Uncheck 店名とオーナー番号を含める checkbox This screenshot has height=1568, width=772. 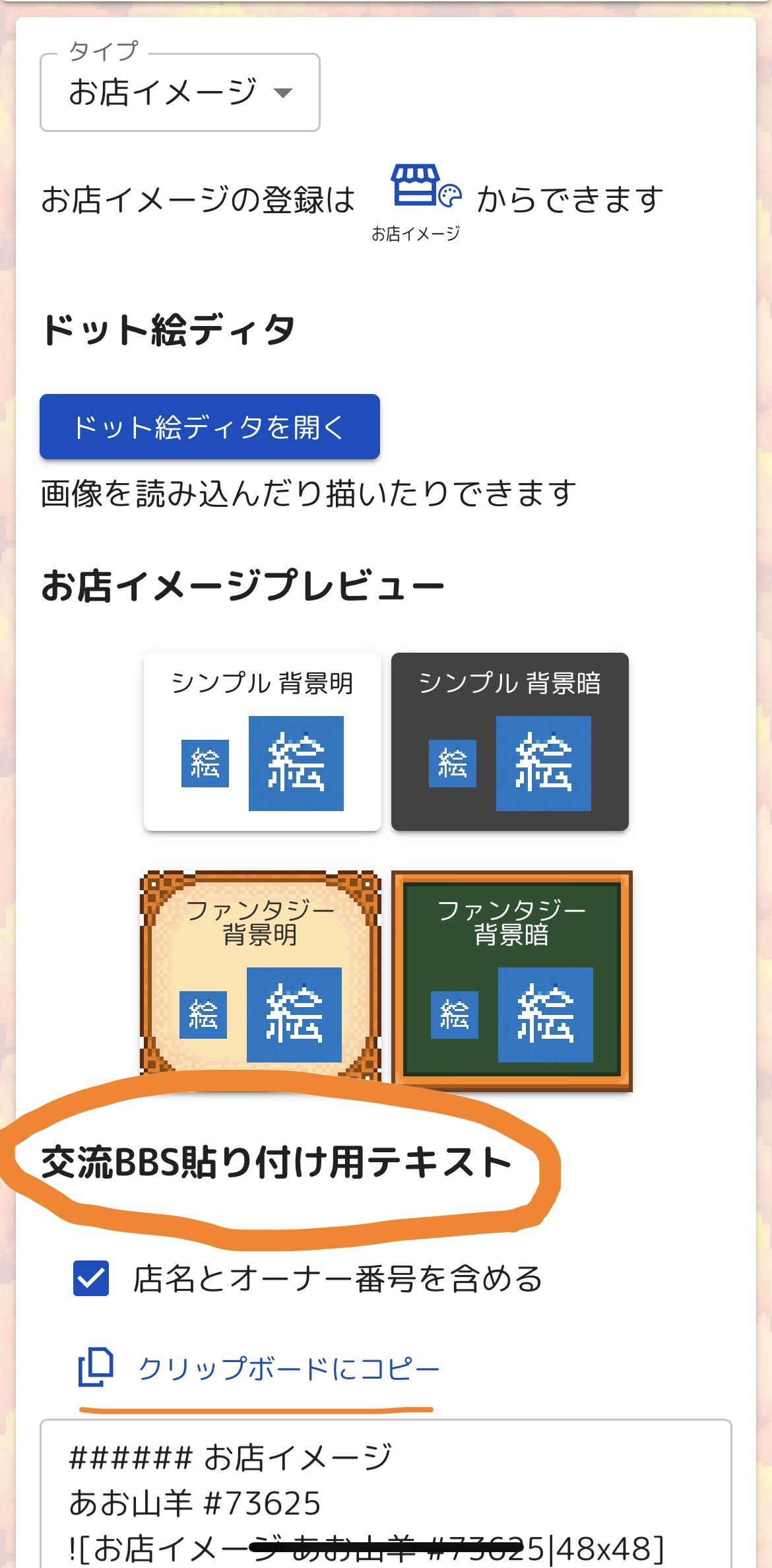pos(91,1278)
